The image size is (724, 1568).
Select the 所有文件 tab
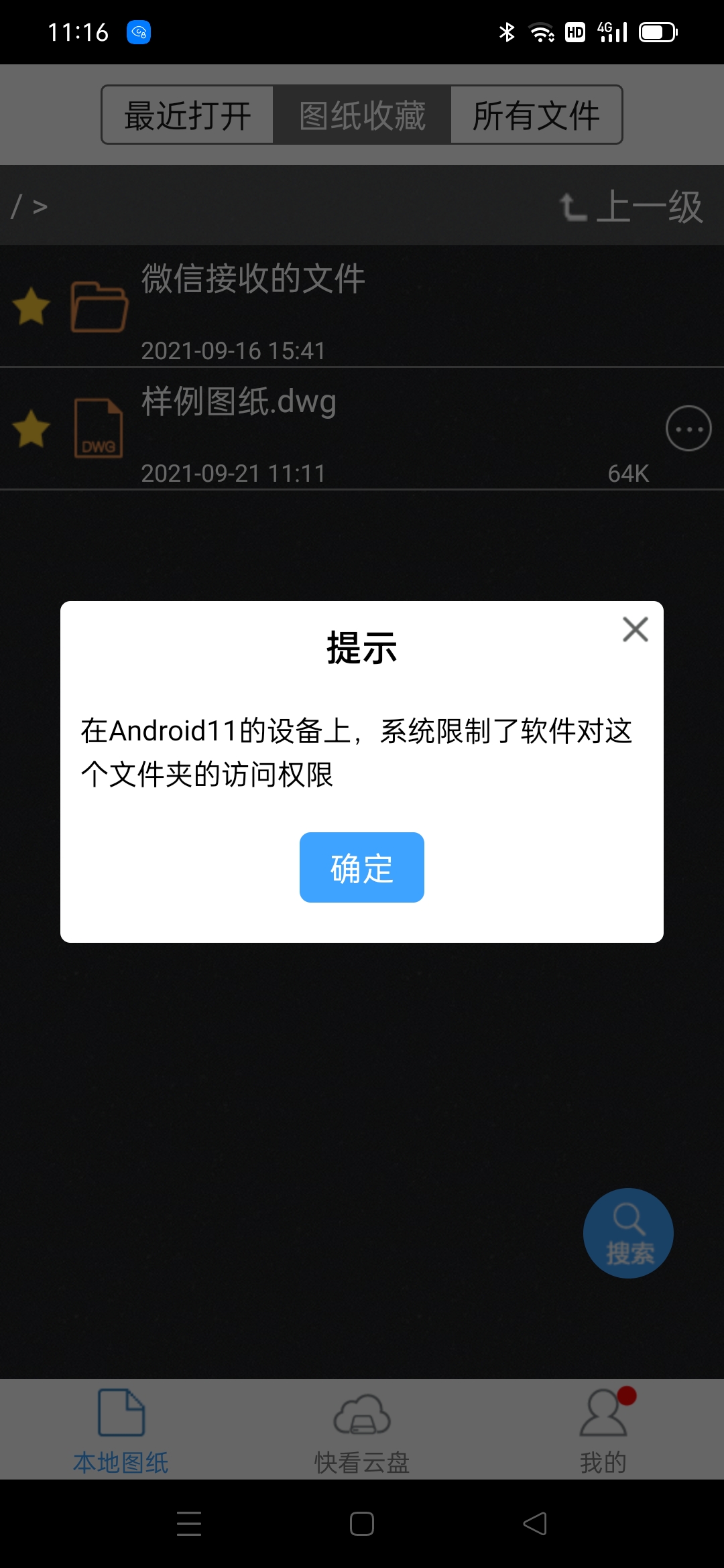tap(536, 115)
